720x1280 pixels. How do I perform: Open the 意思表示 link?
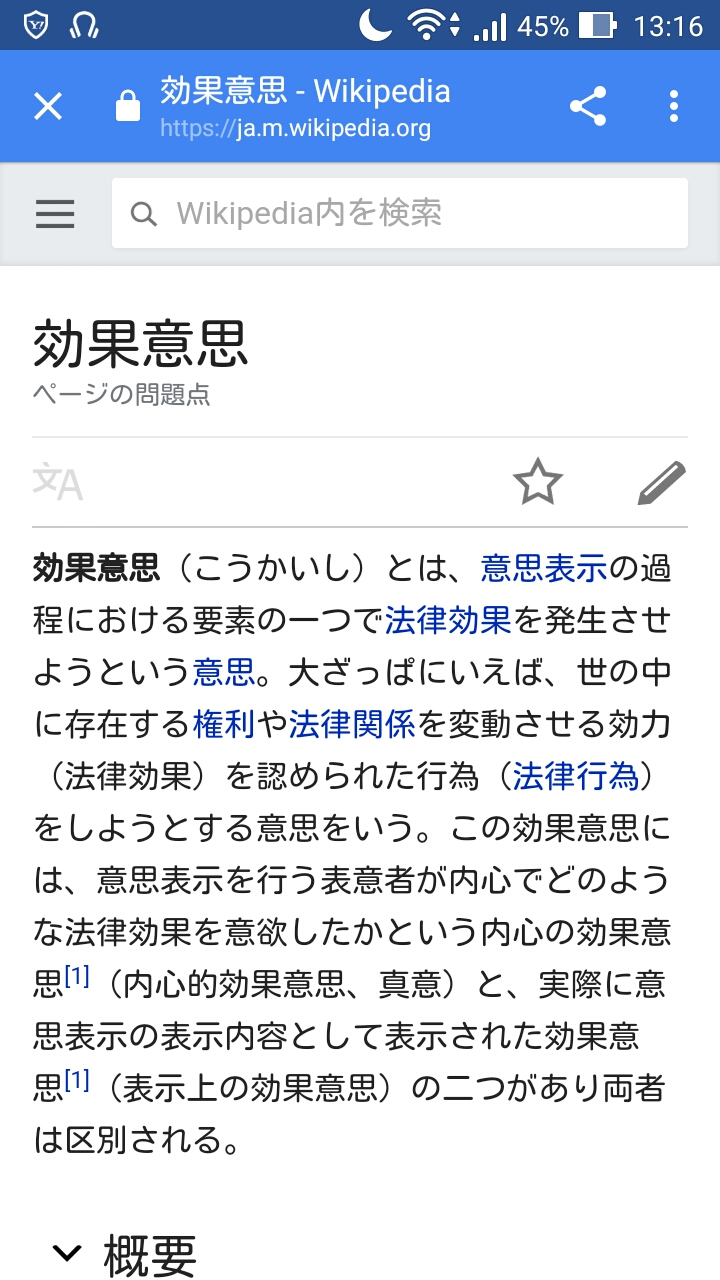click(x=543, y=568)
